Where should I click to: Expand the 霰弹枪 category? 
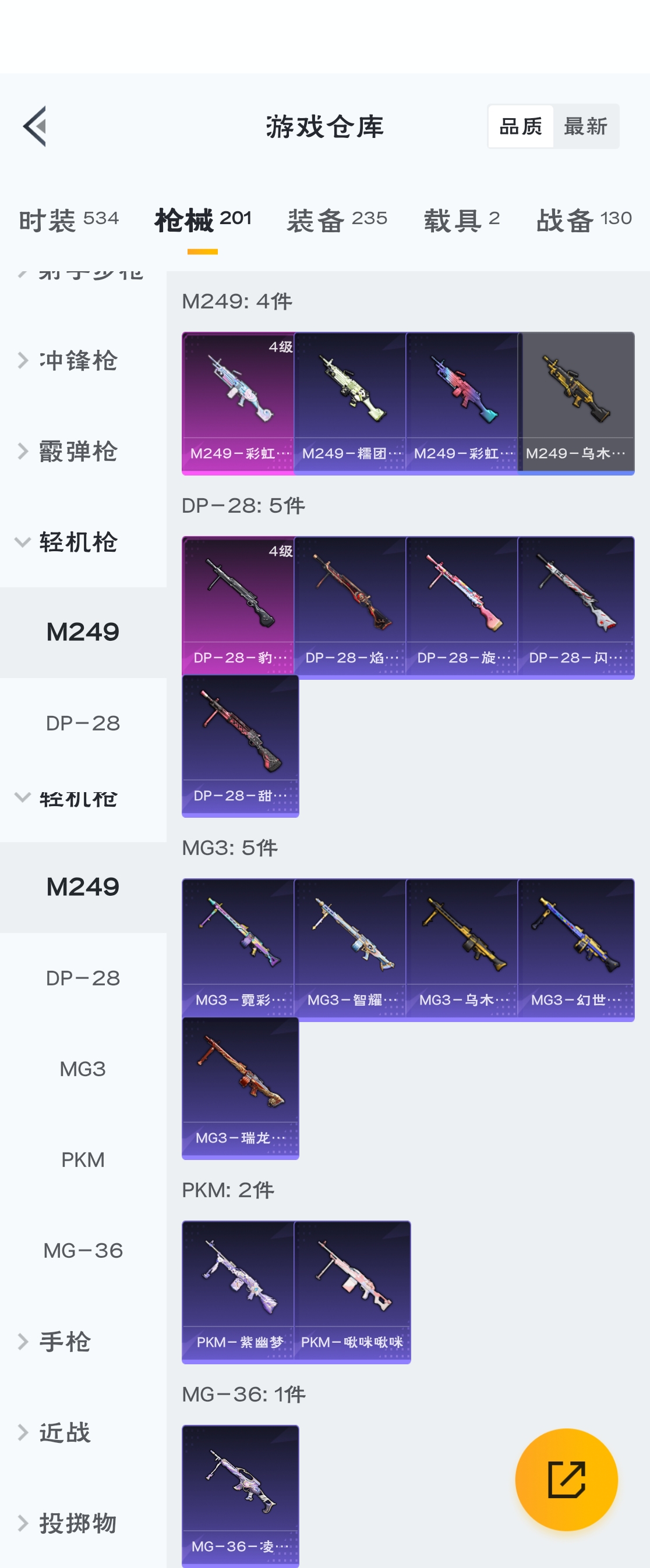(x=78, y=451)
